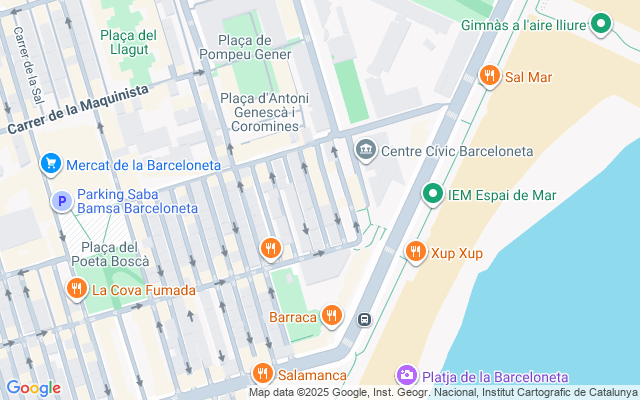Tap La Cova Fumada restaurant marker
The height and width of the screenshot is (400, 640).
coord(76,290)
